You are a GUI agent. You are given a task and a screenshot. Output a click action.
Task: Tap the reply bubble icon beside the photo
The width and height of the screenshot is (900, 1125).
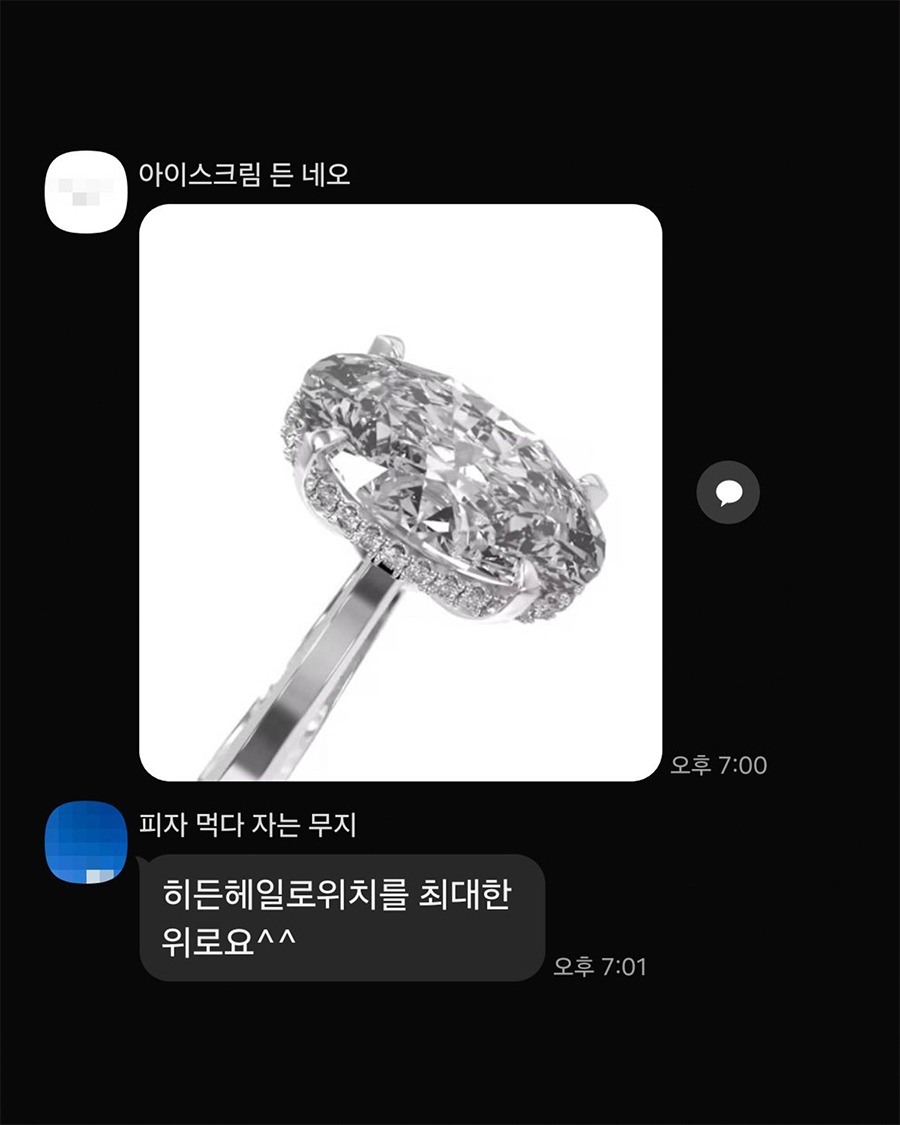(x=728, y=492)
